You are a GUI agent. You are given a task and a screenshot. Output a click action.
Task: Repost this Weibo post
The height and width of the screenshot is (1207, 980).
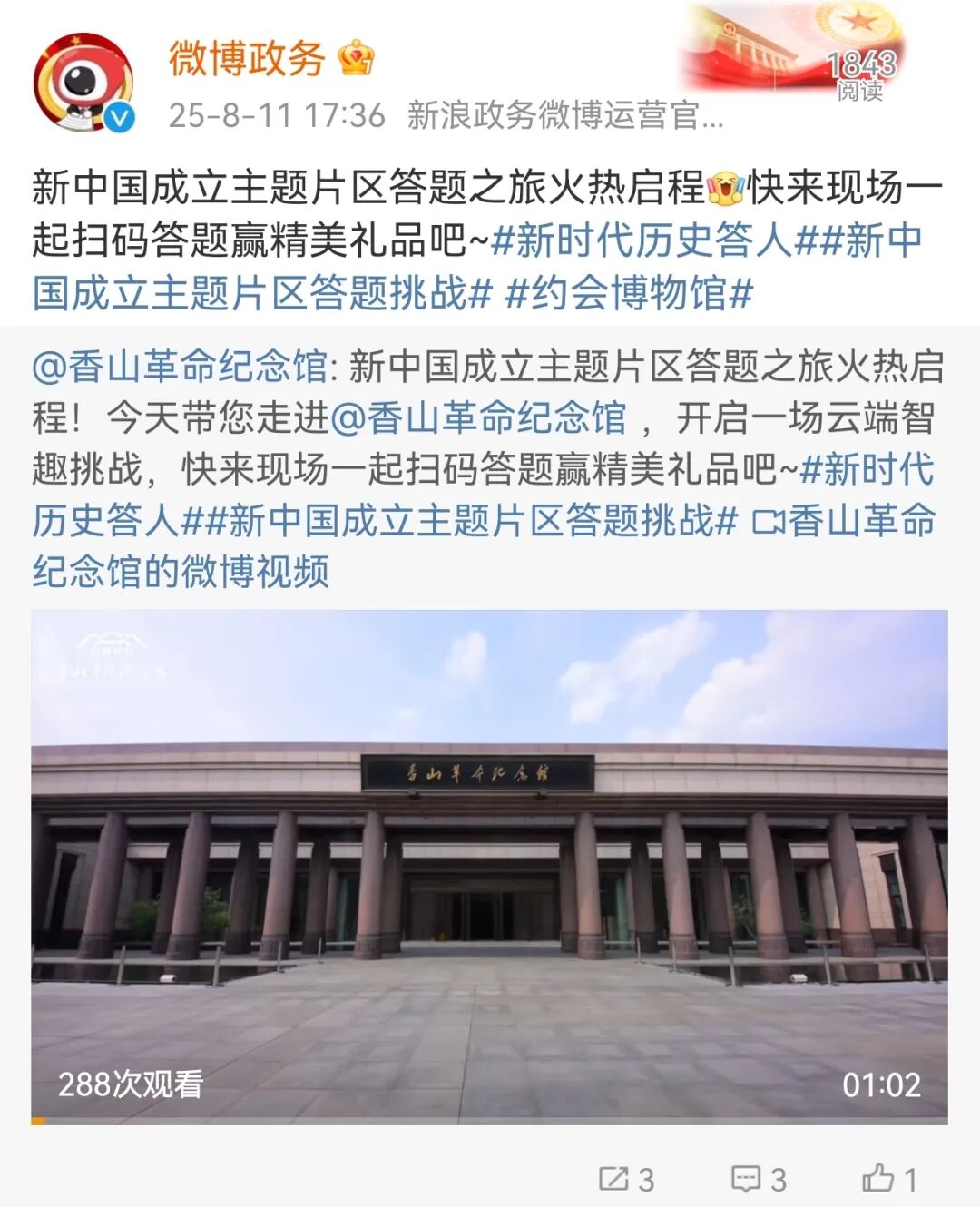626,1179
